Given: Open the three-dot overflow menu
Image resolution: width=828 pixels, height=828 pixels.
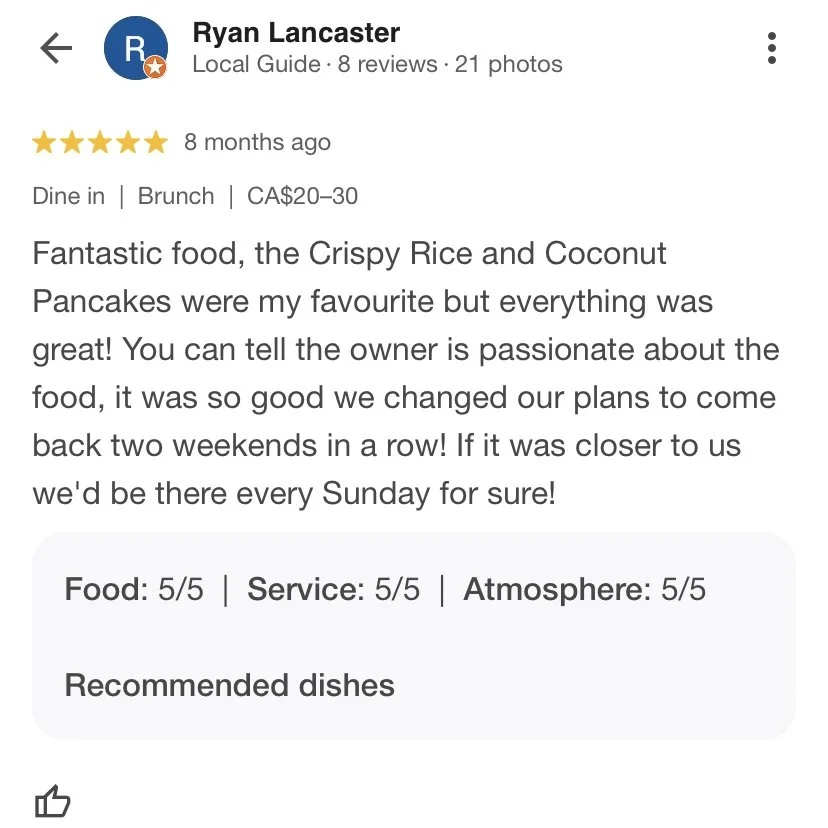Looking at the screenshot, I should pos(771,48).
